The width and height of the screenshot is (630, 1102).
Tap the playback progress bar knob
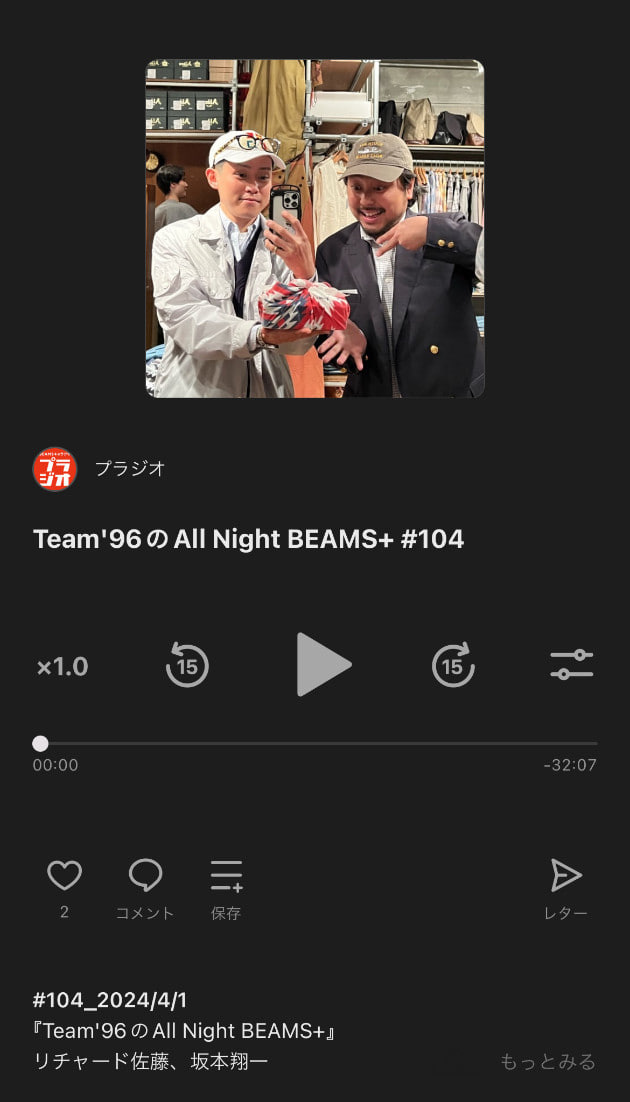(x=41, y=744)
